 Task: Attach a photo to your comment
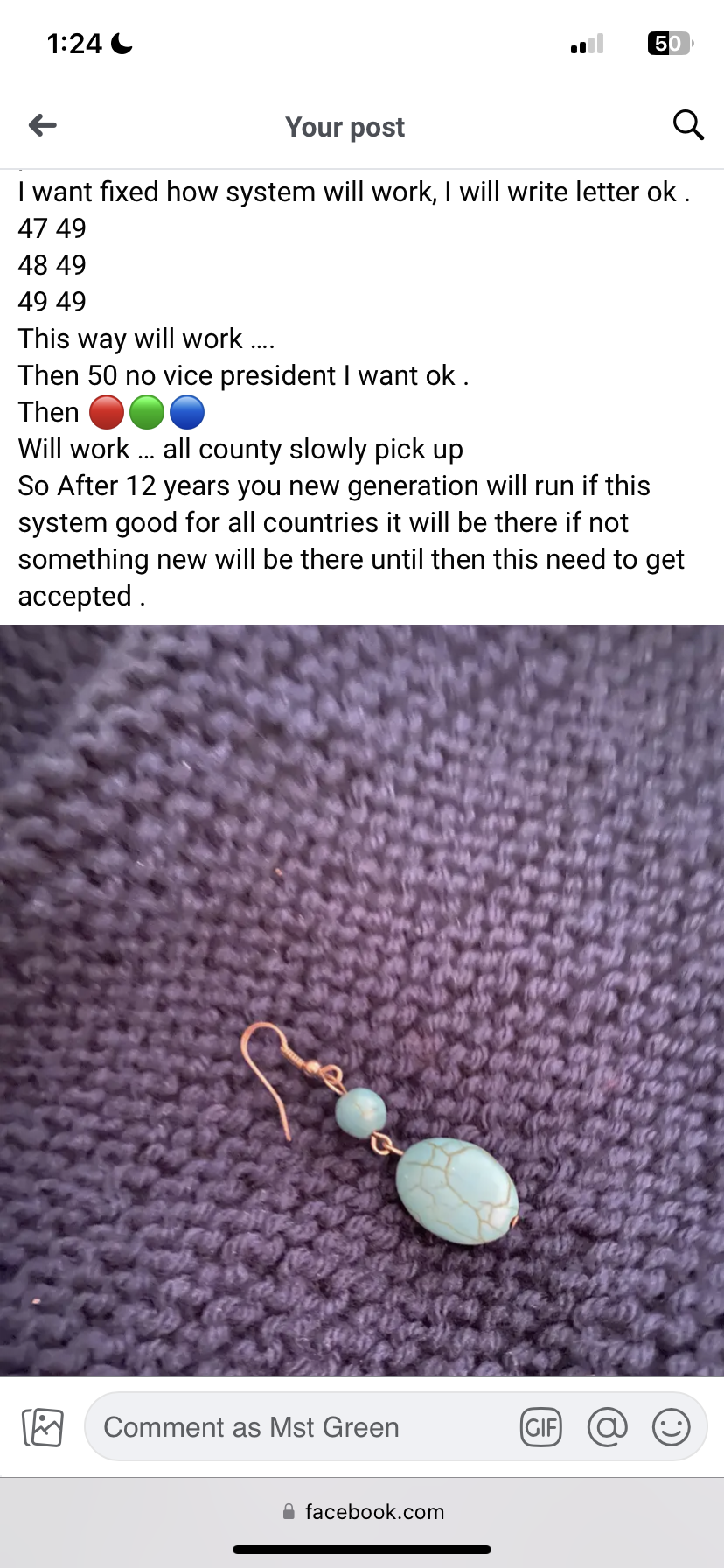[x=43, y=1427]
